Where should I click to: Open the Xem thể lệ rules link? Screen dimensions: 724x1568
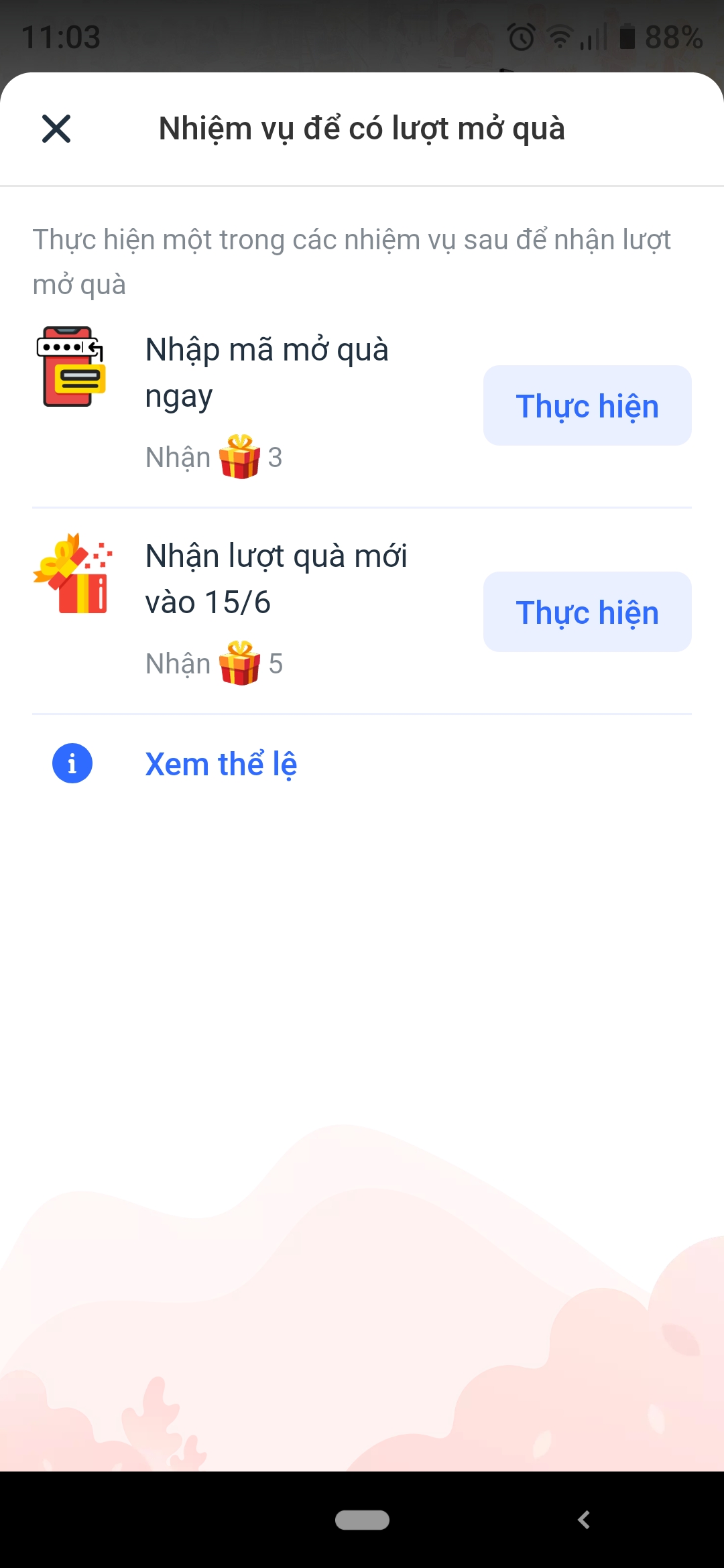click(221, 764)
